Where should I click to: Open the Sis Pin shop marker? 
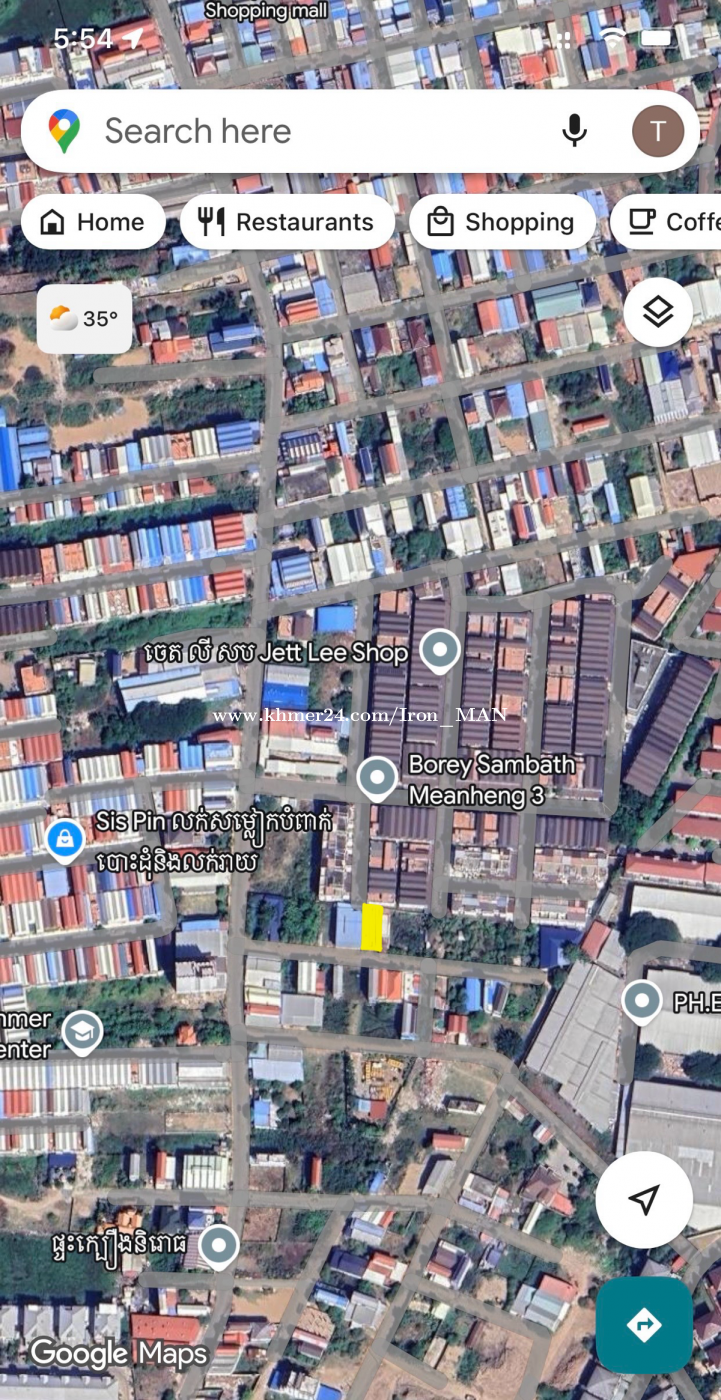coord(65,839)
